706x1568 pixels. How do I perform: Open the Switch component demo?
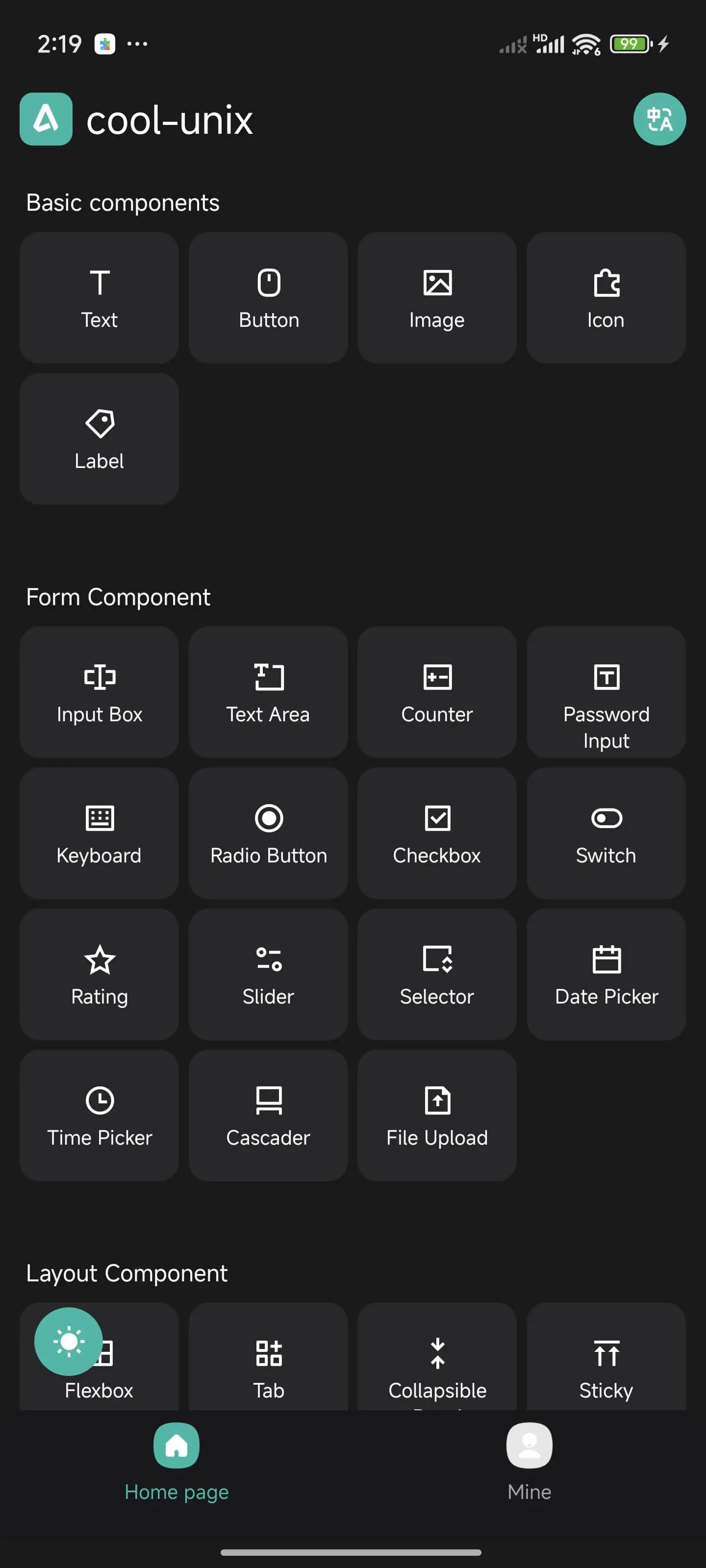tap(605, 833)
